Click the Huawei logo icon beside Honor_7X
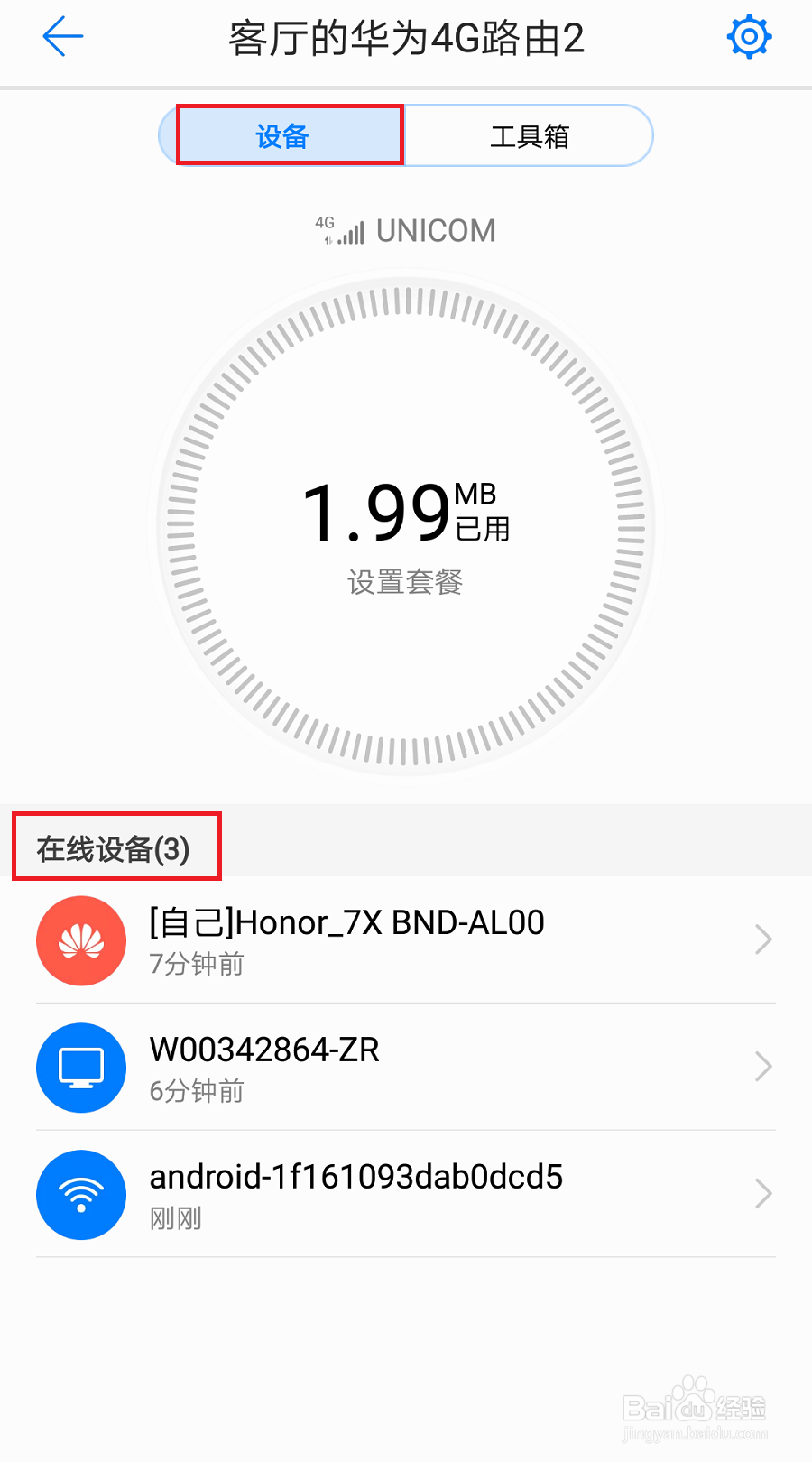Viewport: 812px width, 1462px height. click(80, 940)
